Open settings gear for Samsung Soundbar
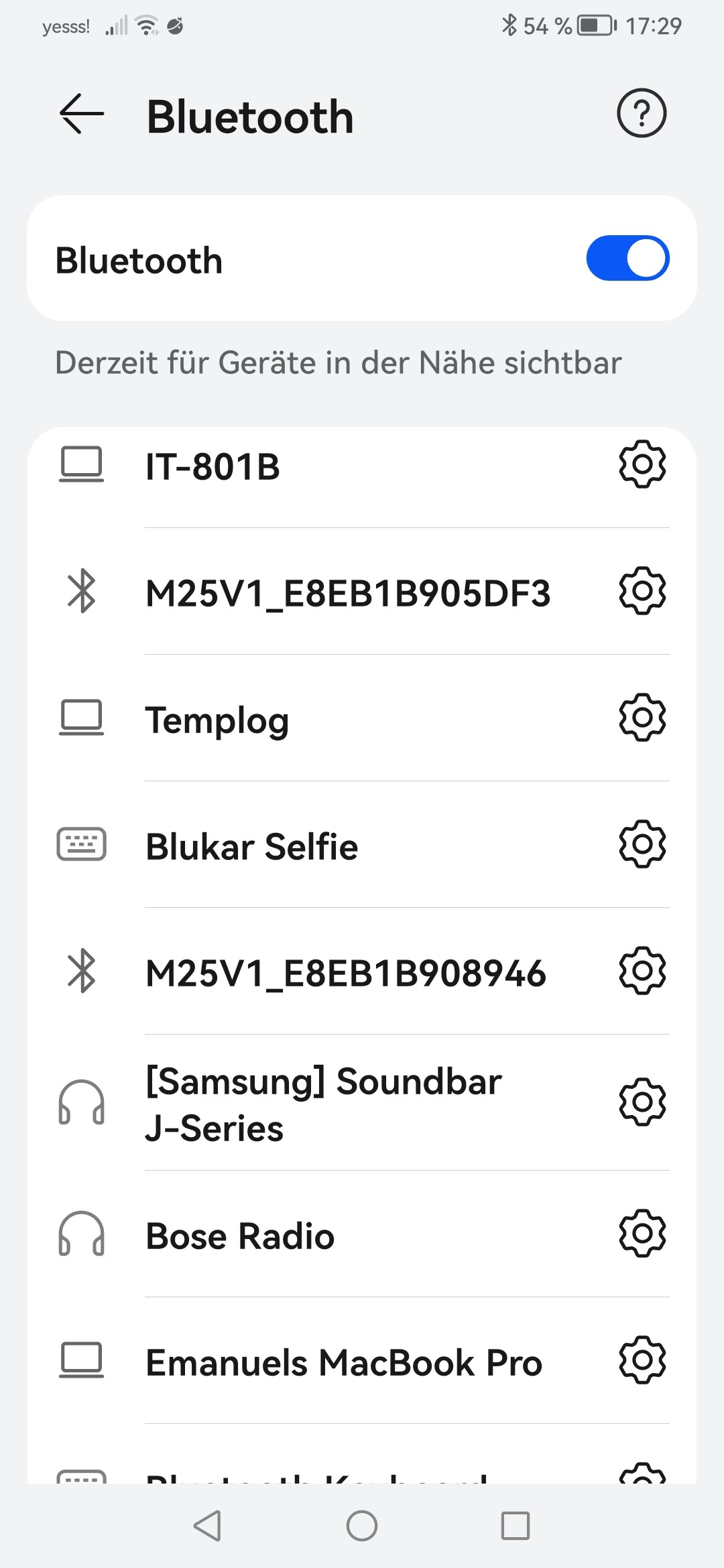Viewport: 724px width, 1568px height. coord(642,1102)
